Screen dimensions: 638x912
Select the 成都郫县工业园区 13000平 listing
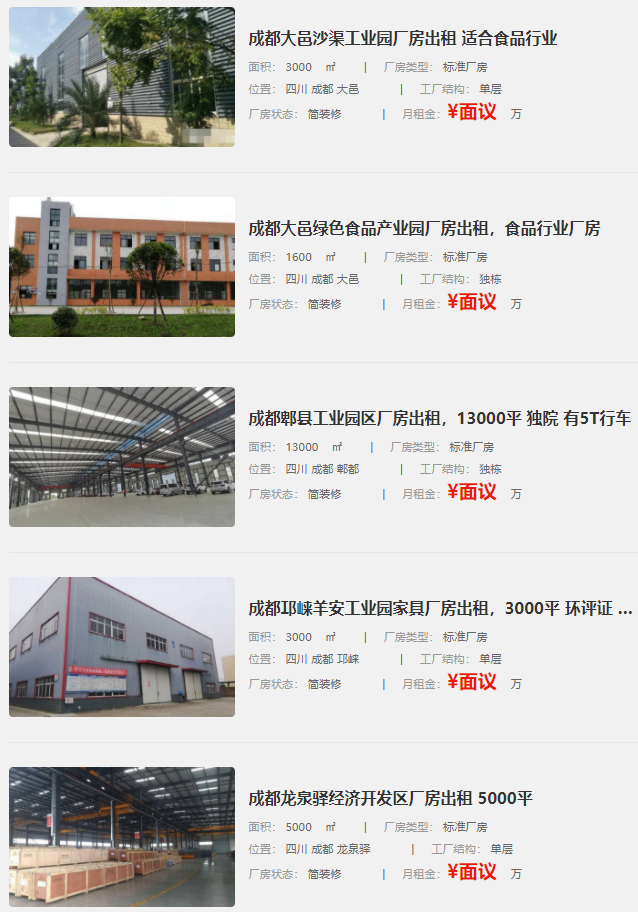pos(440,419)
